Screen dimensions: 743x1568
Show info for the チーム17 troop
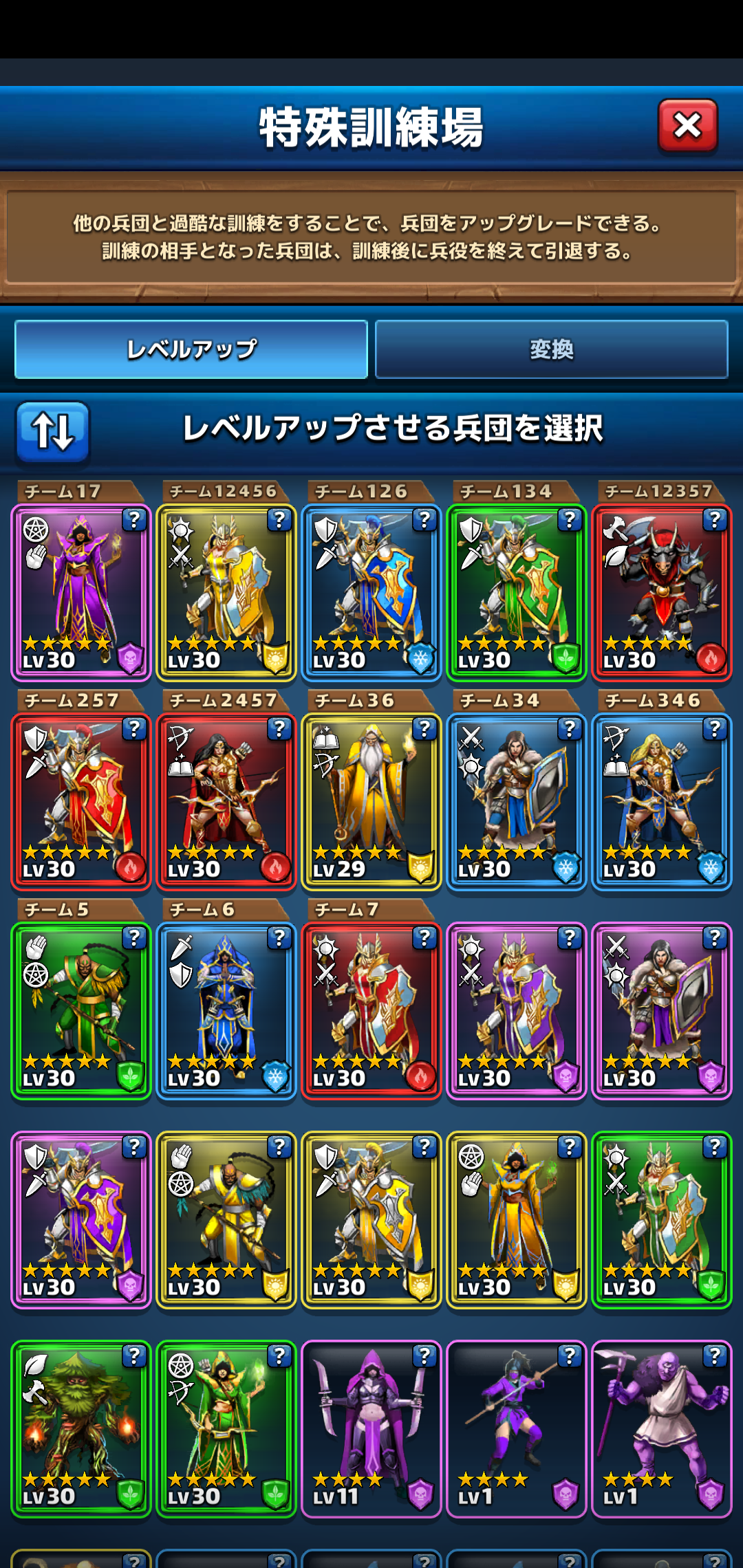(135, 520)
